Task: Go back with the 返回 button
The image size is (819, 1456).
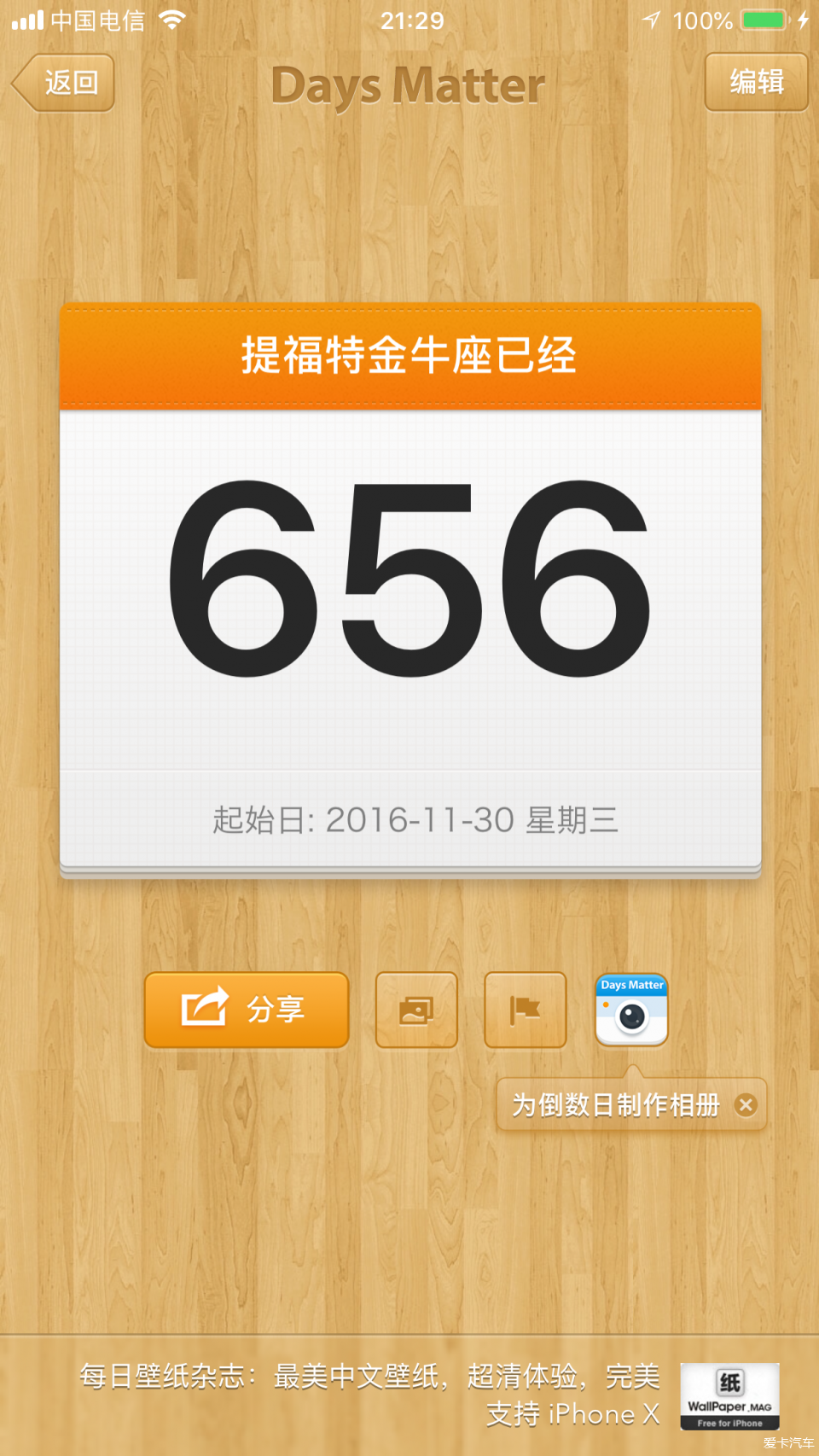Action: coord(65,83)
